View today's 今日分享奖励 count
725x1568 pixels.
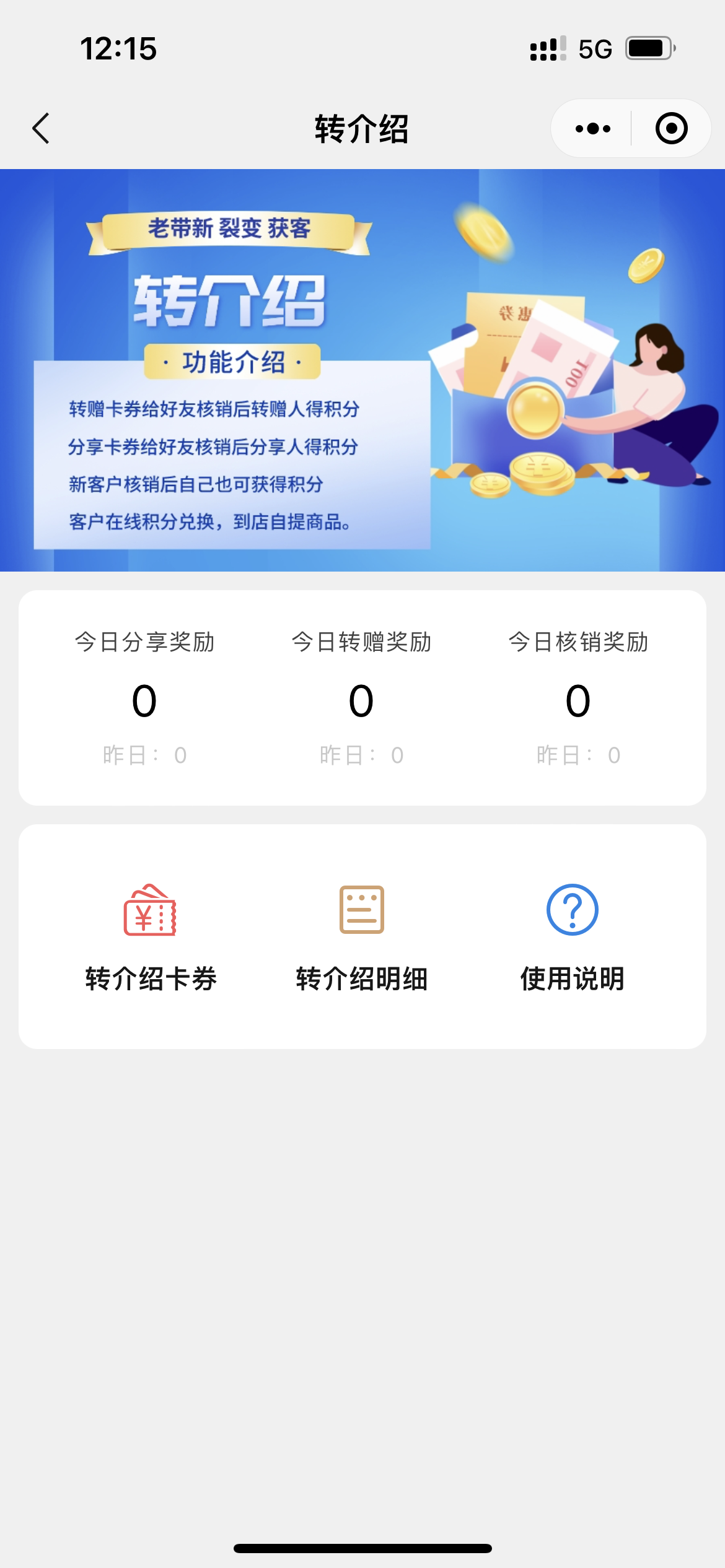coord(144,703)
